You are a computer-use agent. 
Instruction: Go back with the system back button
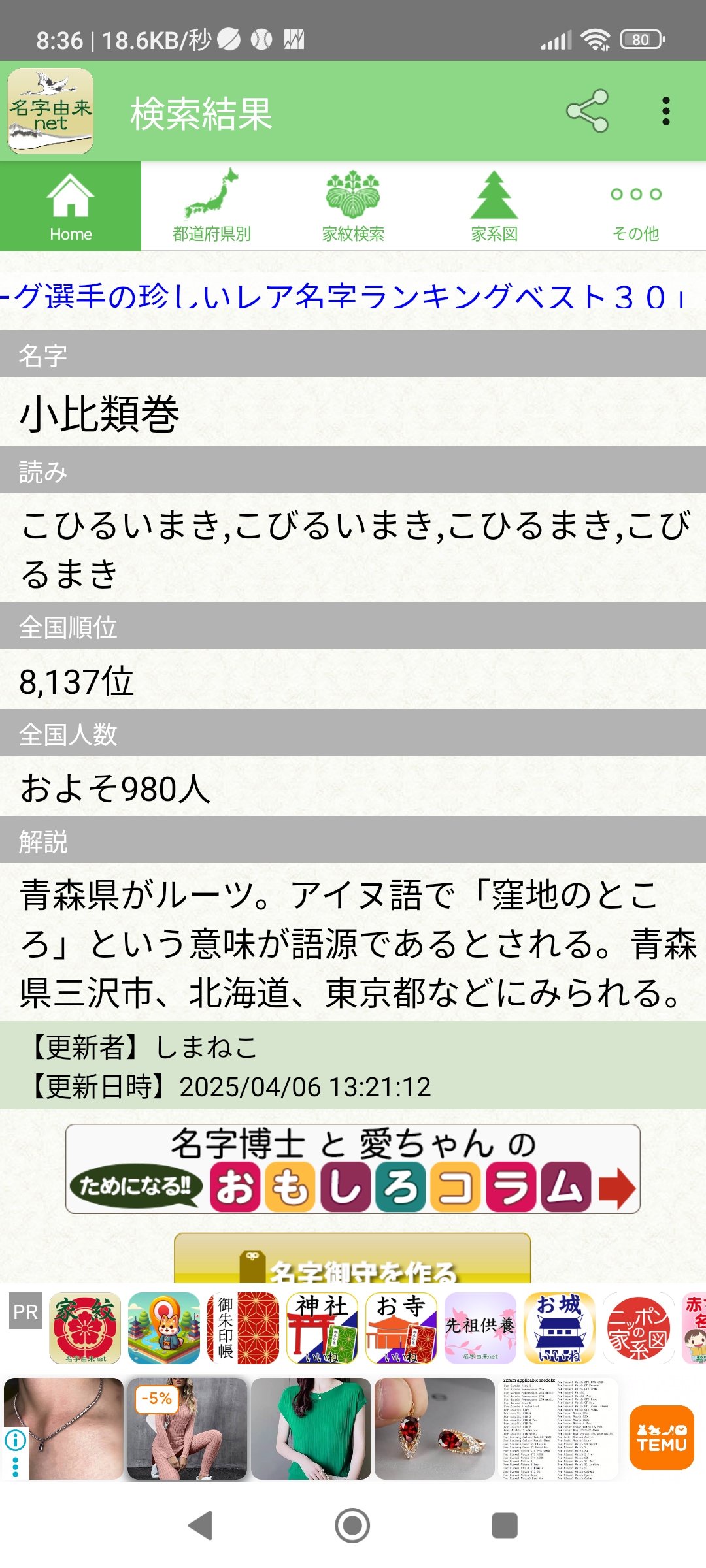[200, 1526]
